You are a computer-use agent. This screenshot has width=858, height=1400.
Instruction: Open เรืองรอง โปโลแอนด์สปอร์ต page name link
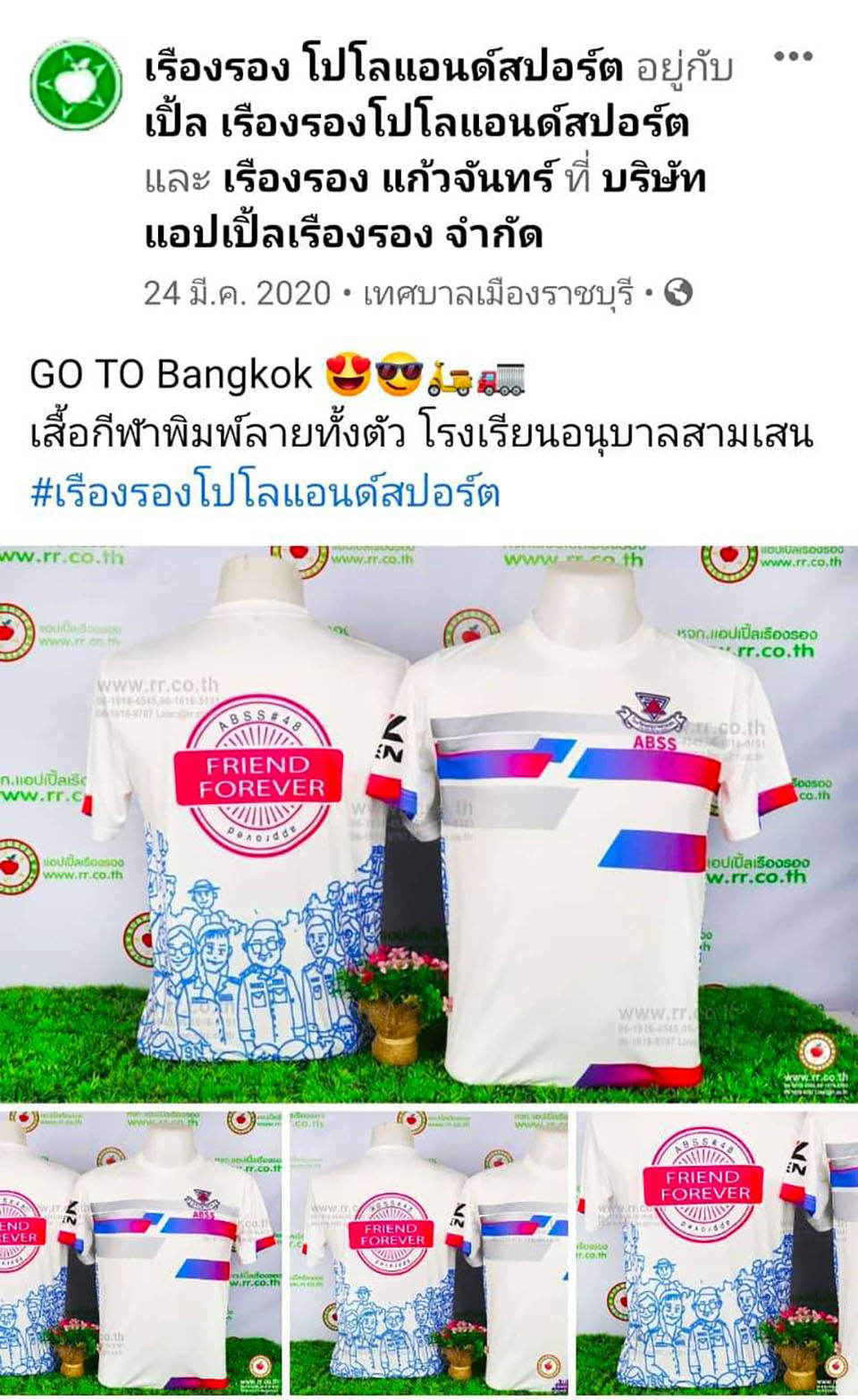(383, 68)
